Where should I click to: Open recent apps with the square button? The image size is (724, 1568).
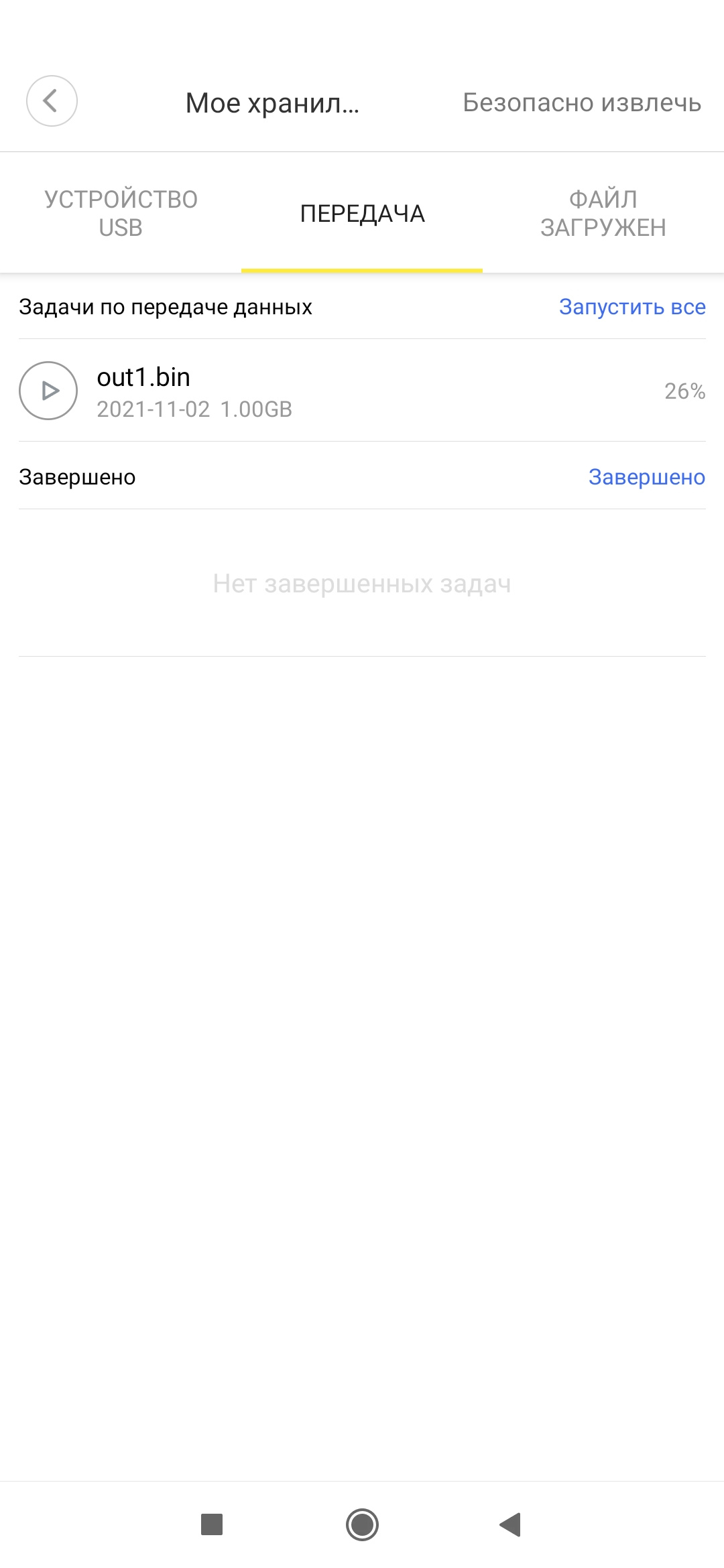pyautogui.click(x=212, y=1524)
